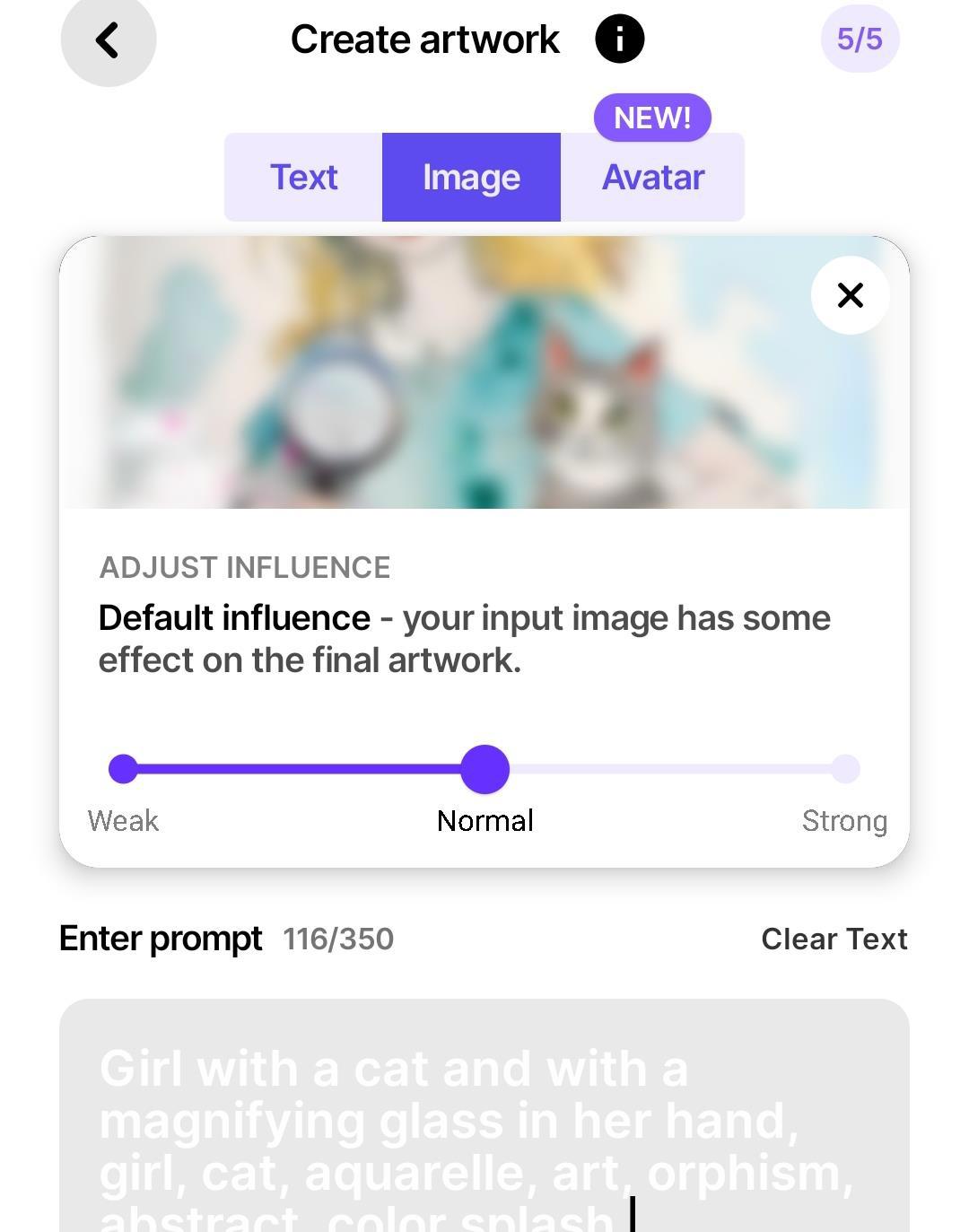Go back from Create artwork
969x1232 pixels.
[x=108, y=40]
